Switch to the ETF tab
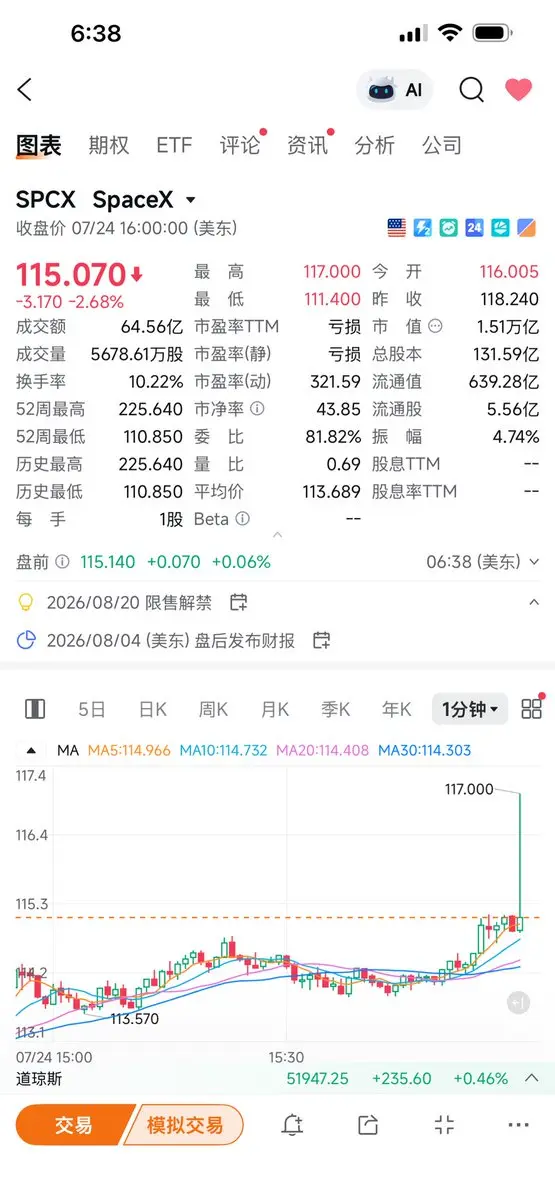The height and width of the screenshot is (1200, 555). pos(174,145)
